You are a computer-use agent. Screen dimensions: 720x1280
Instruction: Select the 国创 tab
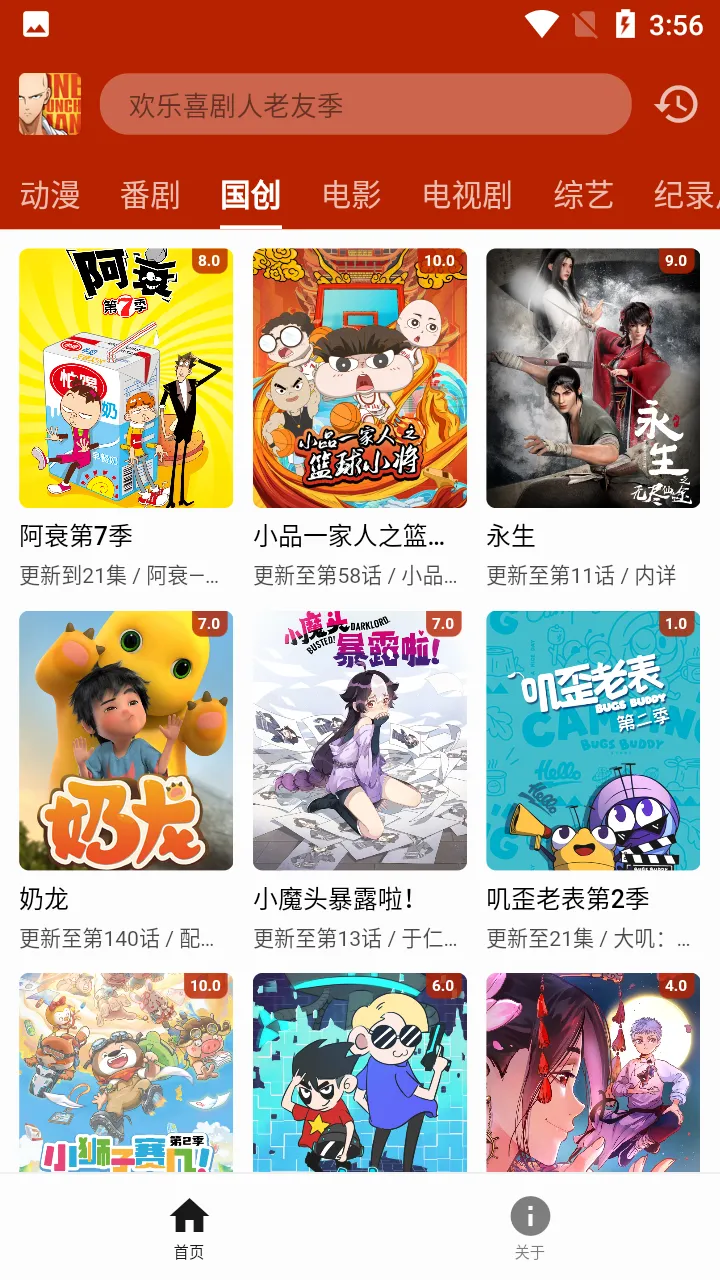[250, 195]
